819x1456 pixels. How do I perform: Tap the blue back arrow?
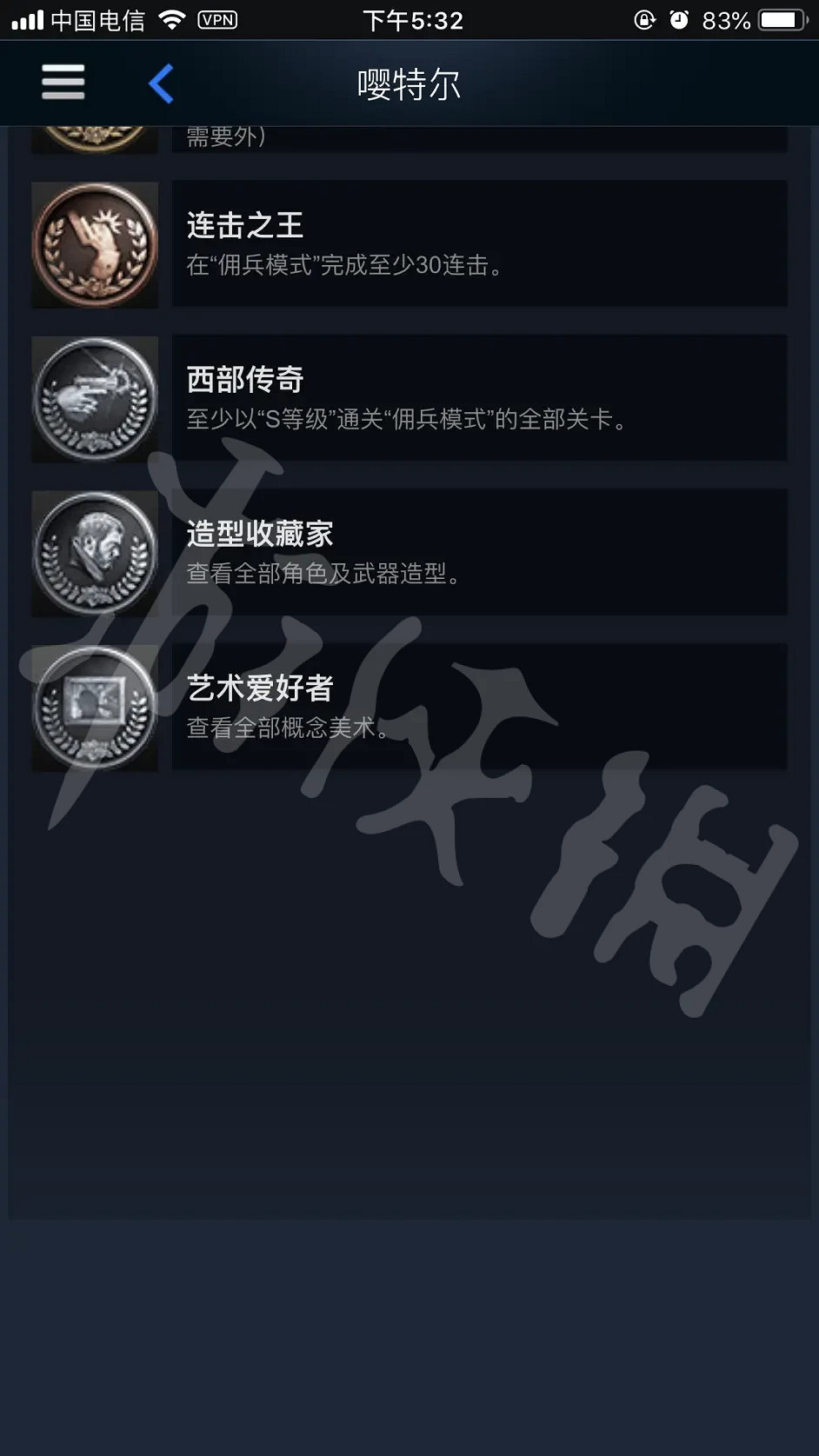pos(161,83)
